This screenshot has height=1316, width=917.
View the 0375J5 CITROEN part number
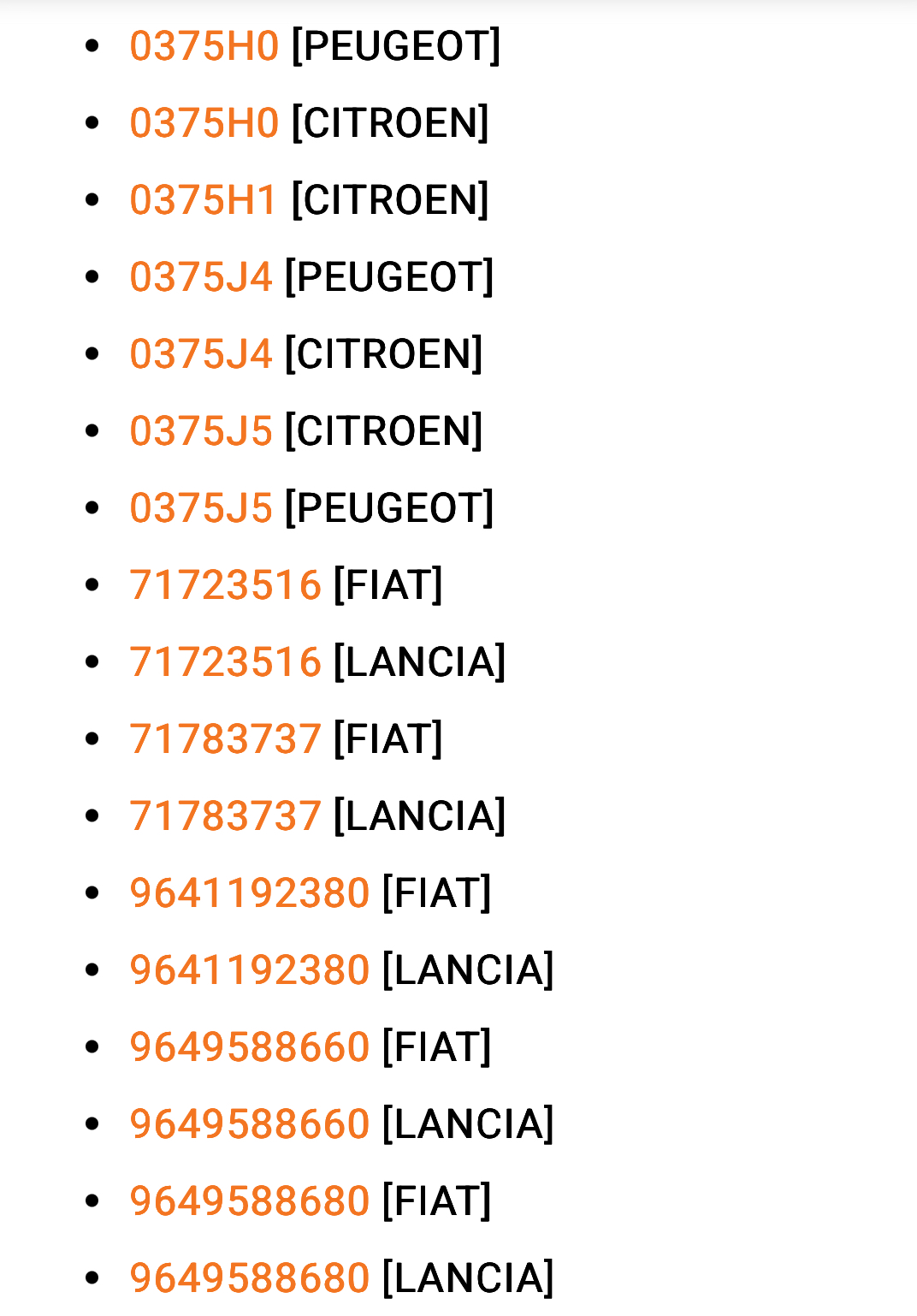[200, 431]
